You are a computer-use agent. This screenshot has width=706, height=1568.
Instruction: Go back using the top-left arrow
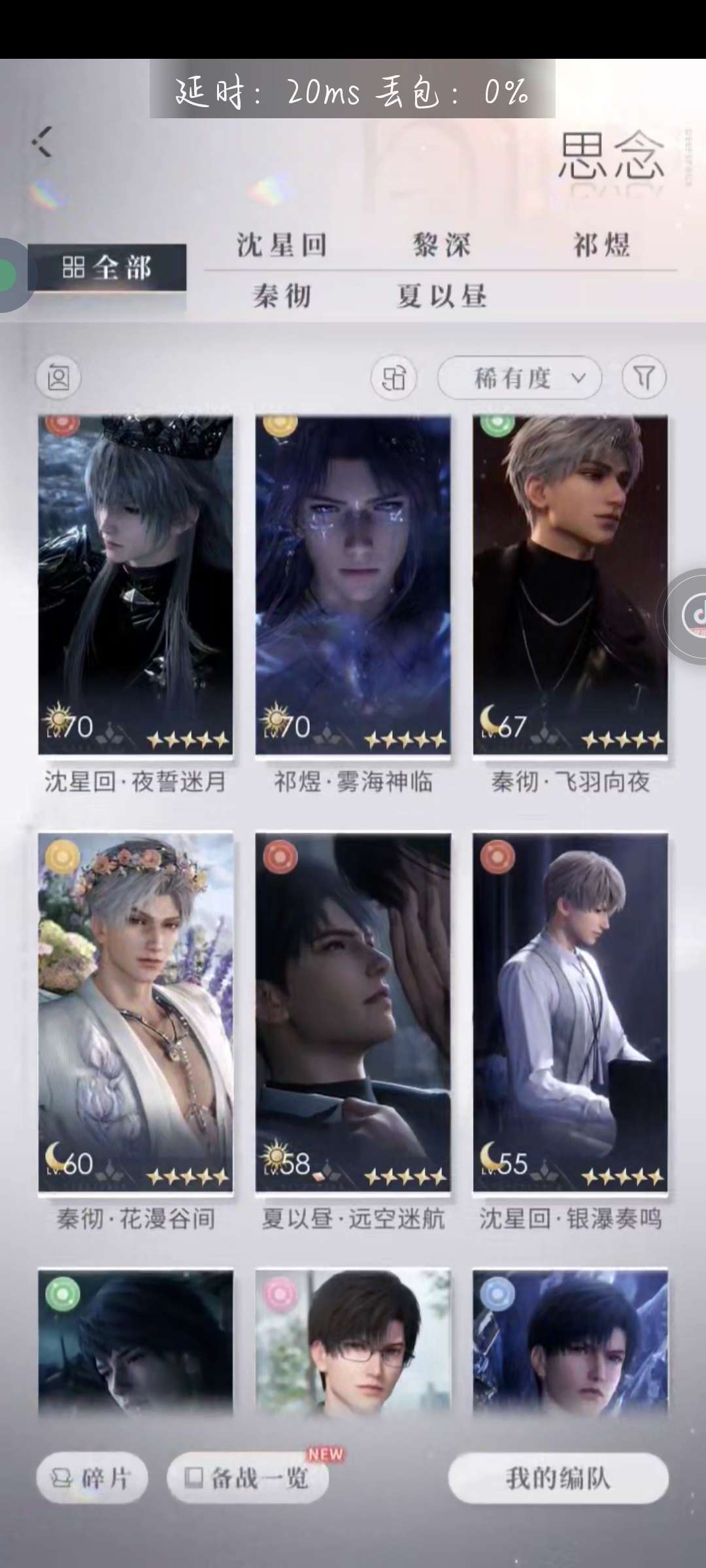click(42, 142)
